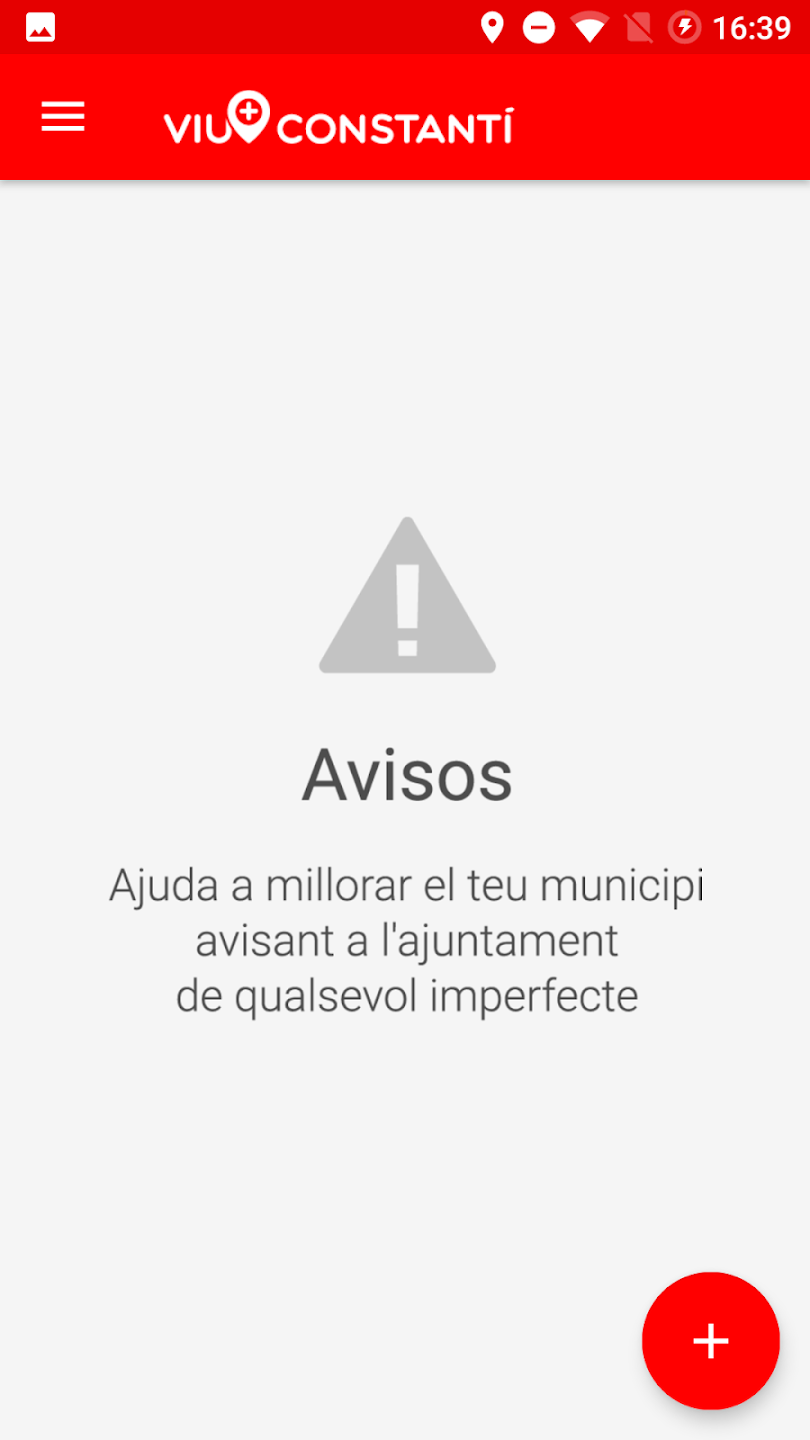Add a new avís with the plus button

[710, 1340]
